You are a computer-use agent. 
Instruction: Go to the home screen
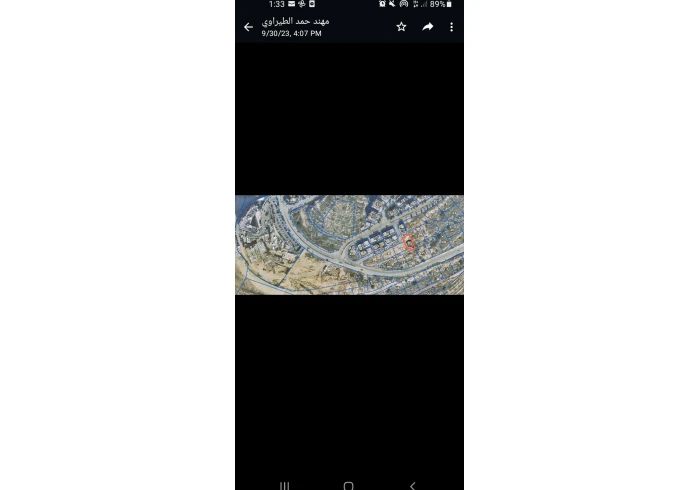point(348,485)
